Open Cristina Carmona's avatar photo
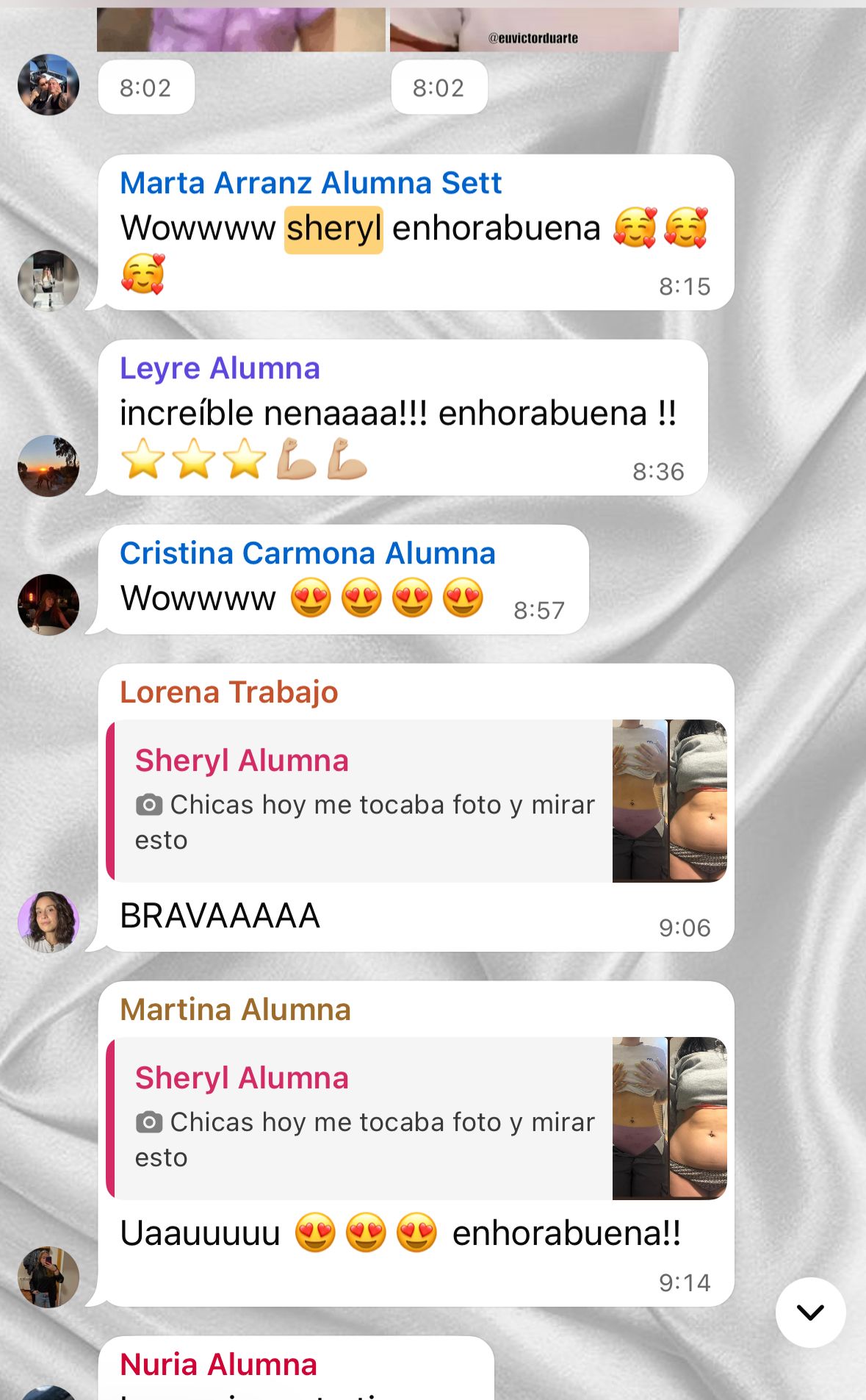866x1400 pixels. pos(48,604)
